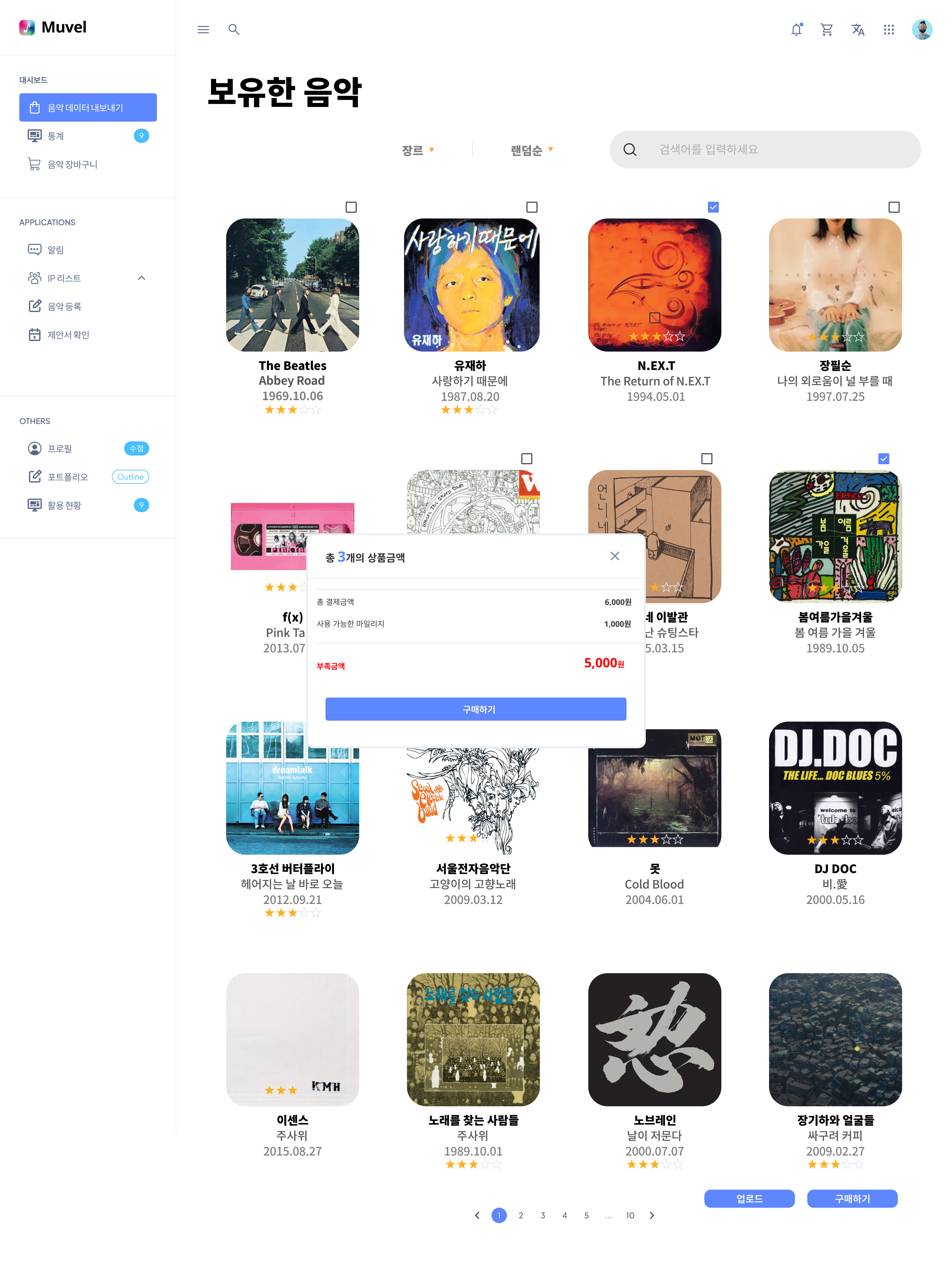Open the hamburger menu
This screenshot has height=1281, width=952.
tap(203, 29)
